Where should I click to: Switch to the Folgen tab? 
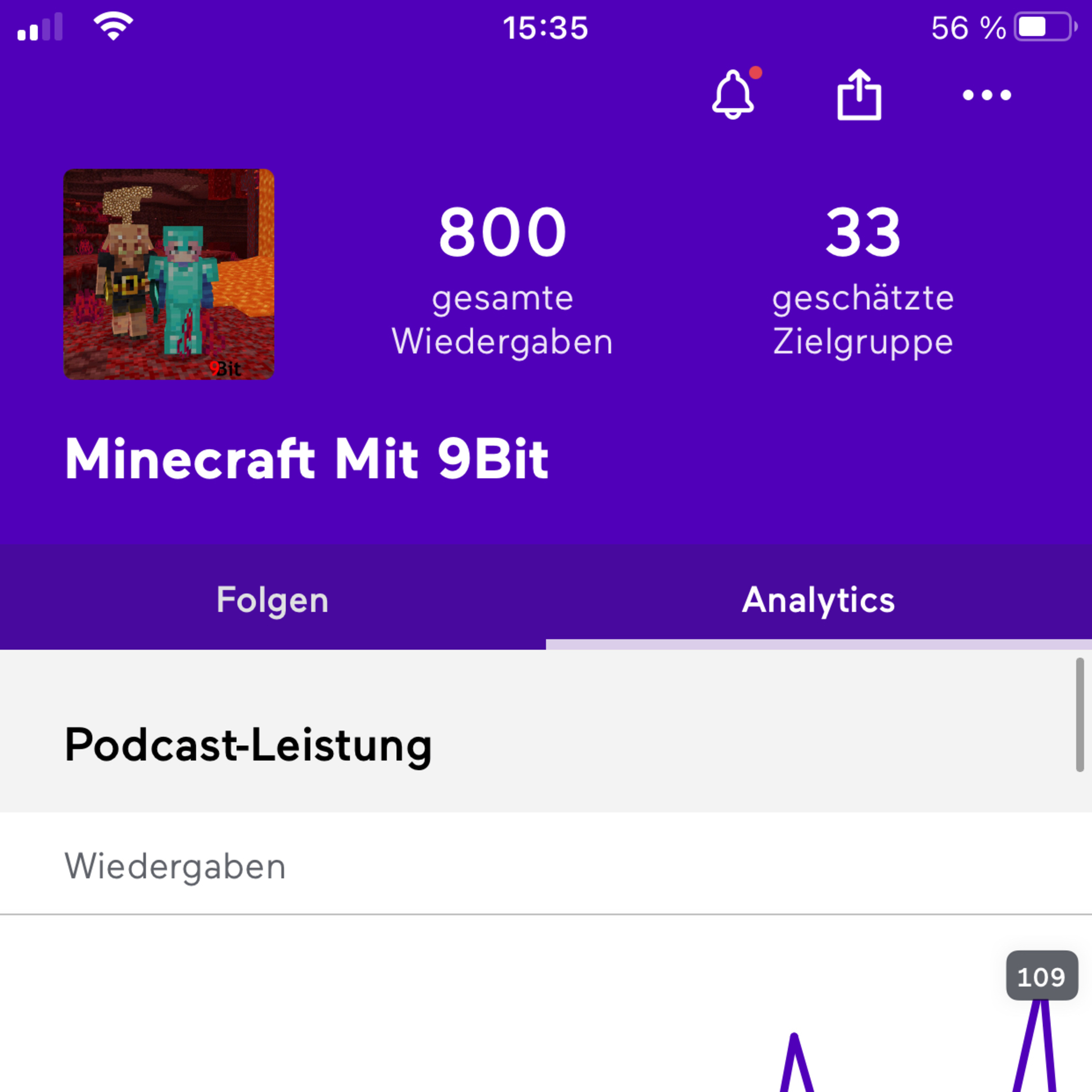272,600
